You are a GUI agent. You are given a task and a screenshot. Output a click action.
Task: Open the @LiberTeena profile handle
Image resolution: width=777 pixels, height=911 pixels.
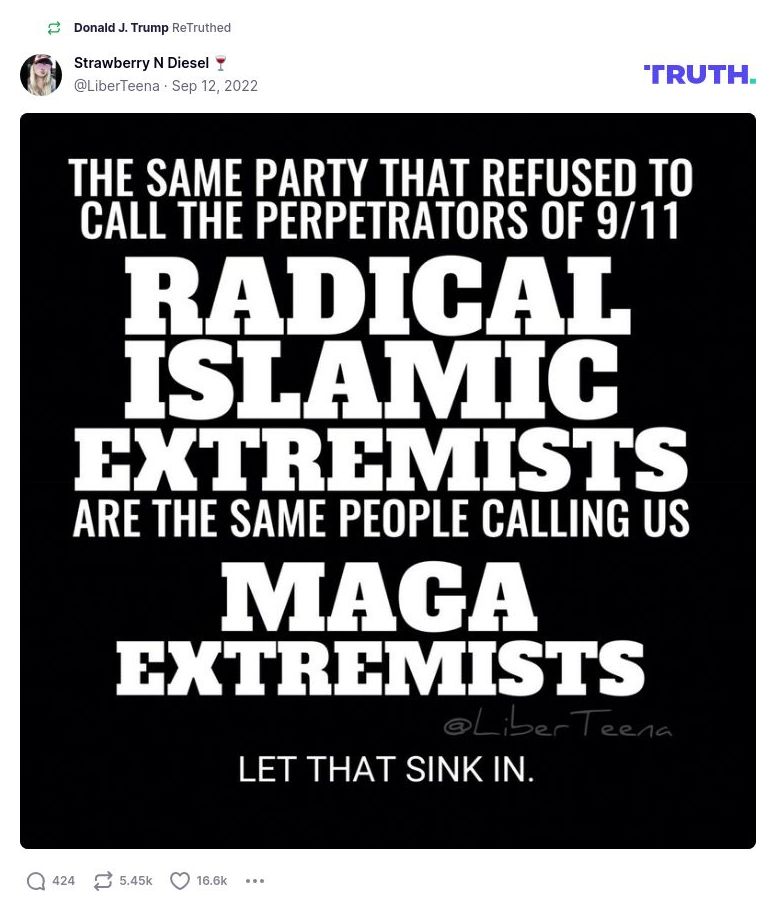click(116, 86)
